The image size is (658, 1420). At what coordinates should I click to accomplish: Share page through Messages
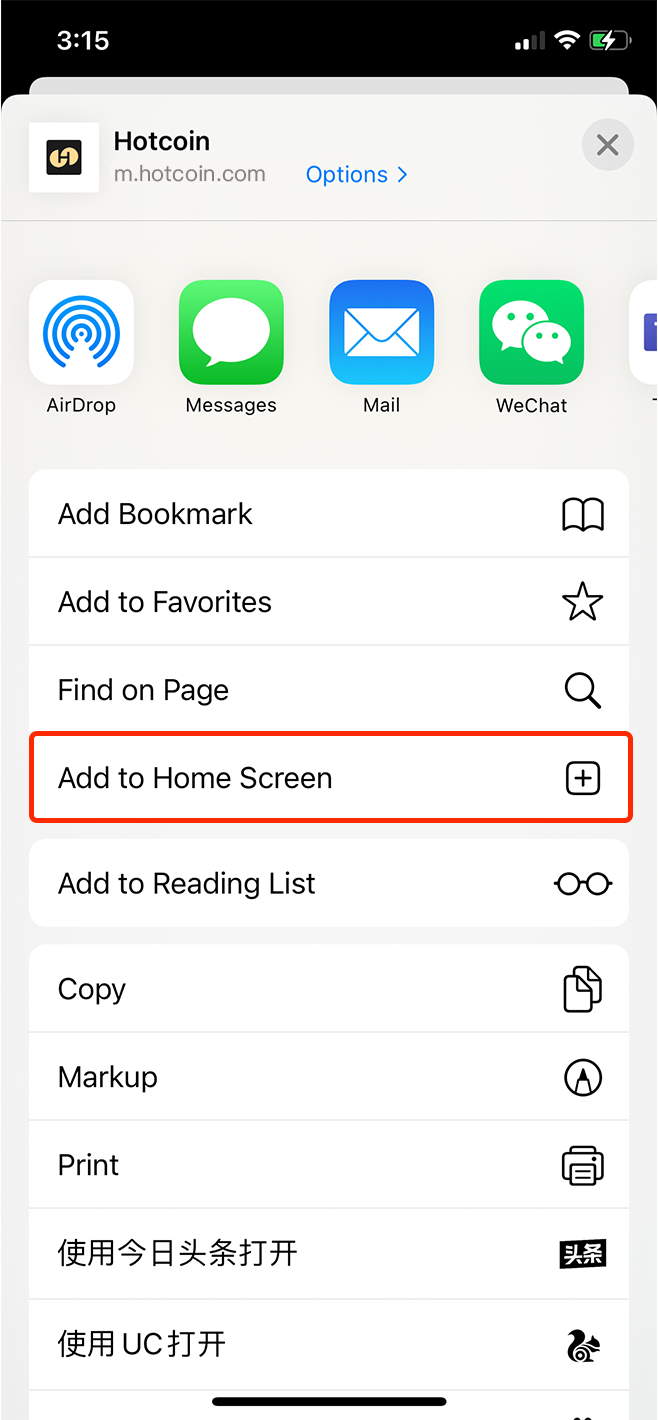click(x=231, y=333)
